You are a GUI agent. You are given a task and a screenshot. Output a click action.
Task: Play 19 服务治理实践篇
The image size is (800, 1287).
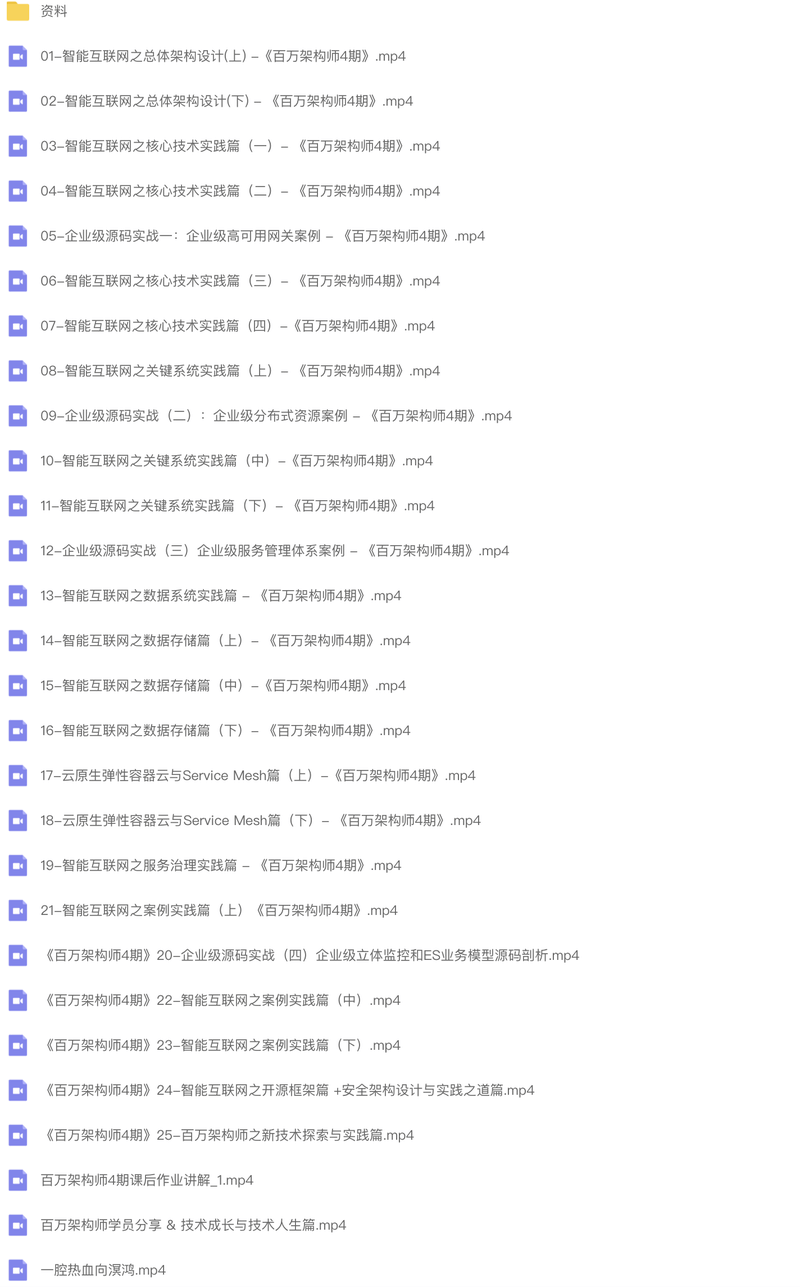pos(220,867)
